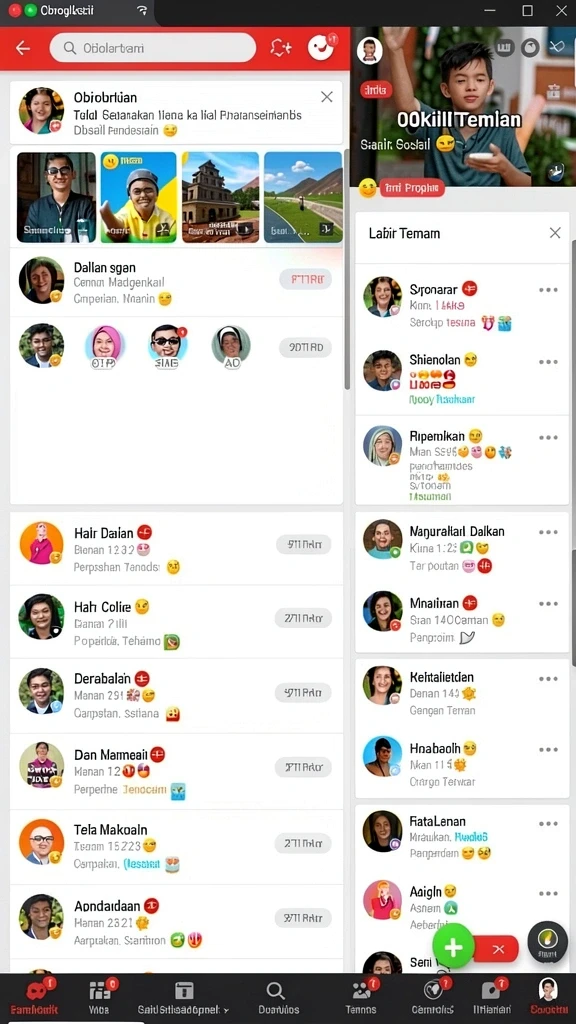Viewport: 576px width, 1024px height.
Task: Close the Labir Temam panel
Action: click(554, 232)
